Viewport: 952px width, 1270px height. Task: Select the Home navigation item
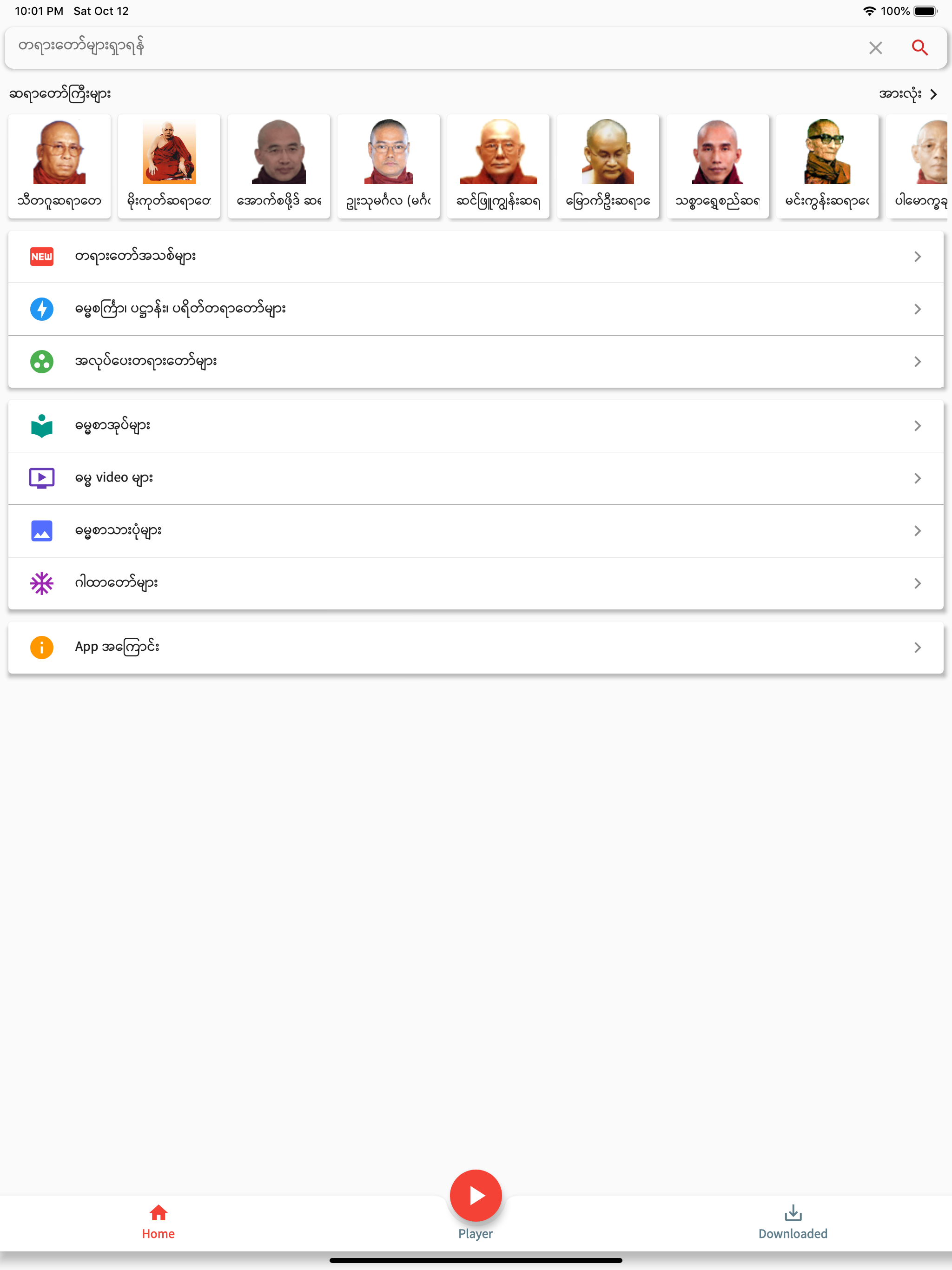point(158,1217)
